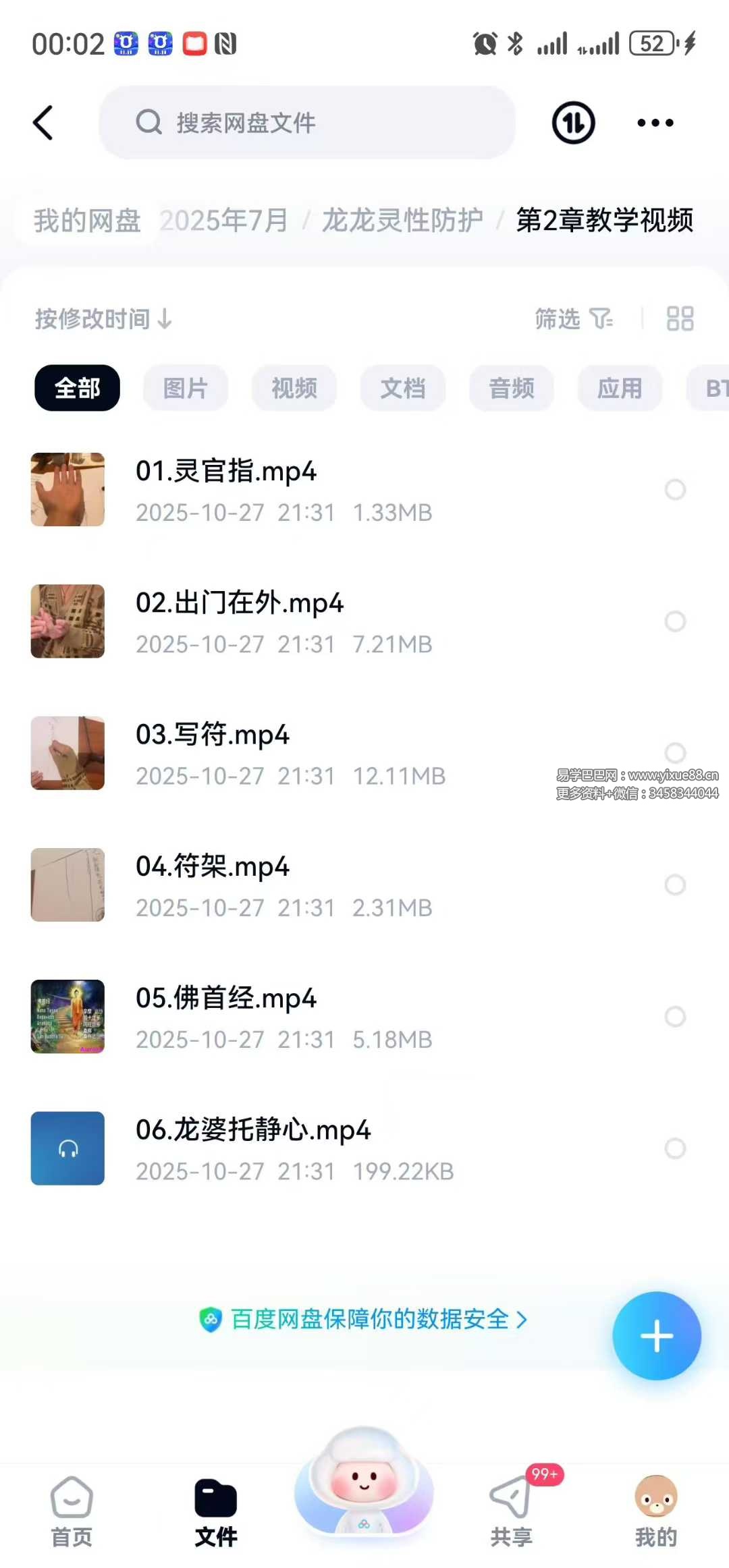Open 06.龙婆托静心.mp4

(x=253, y=1131)
